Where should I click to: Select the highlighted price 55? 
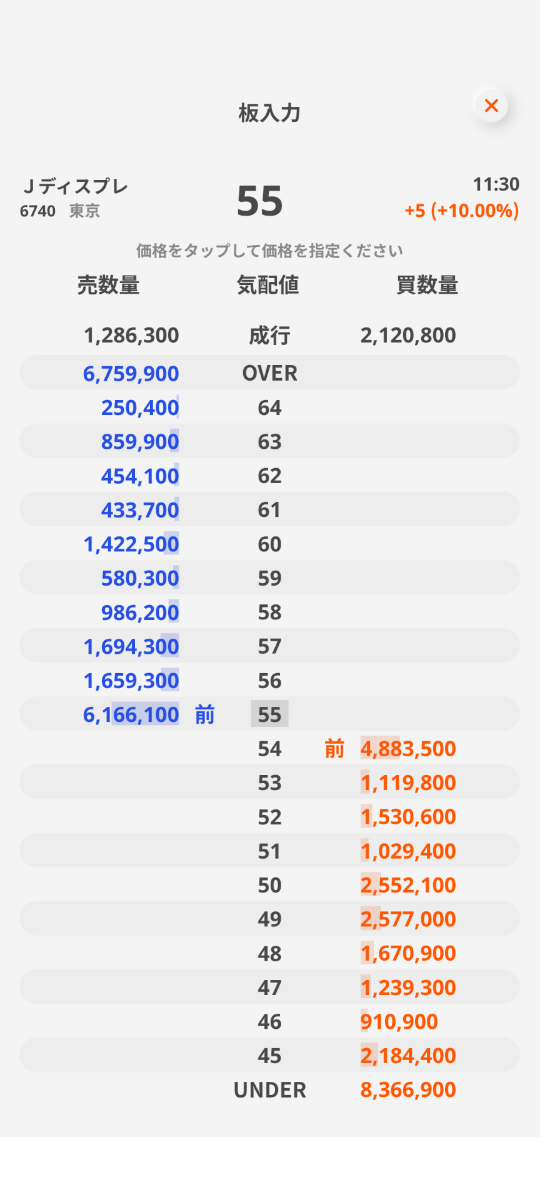[x=270, y=714]
